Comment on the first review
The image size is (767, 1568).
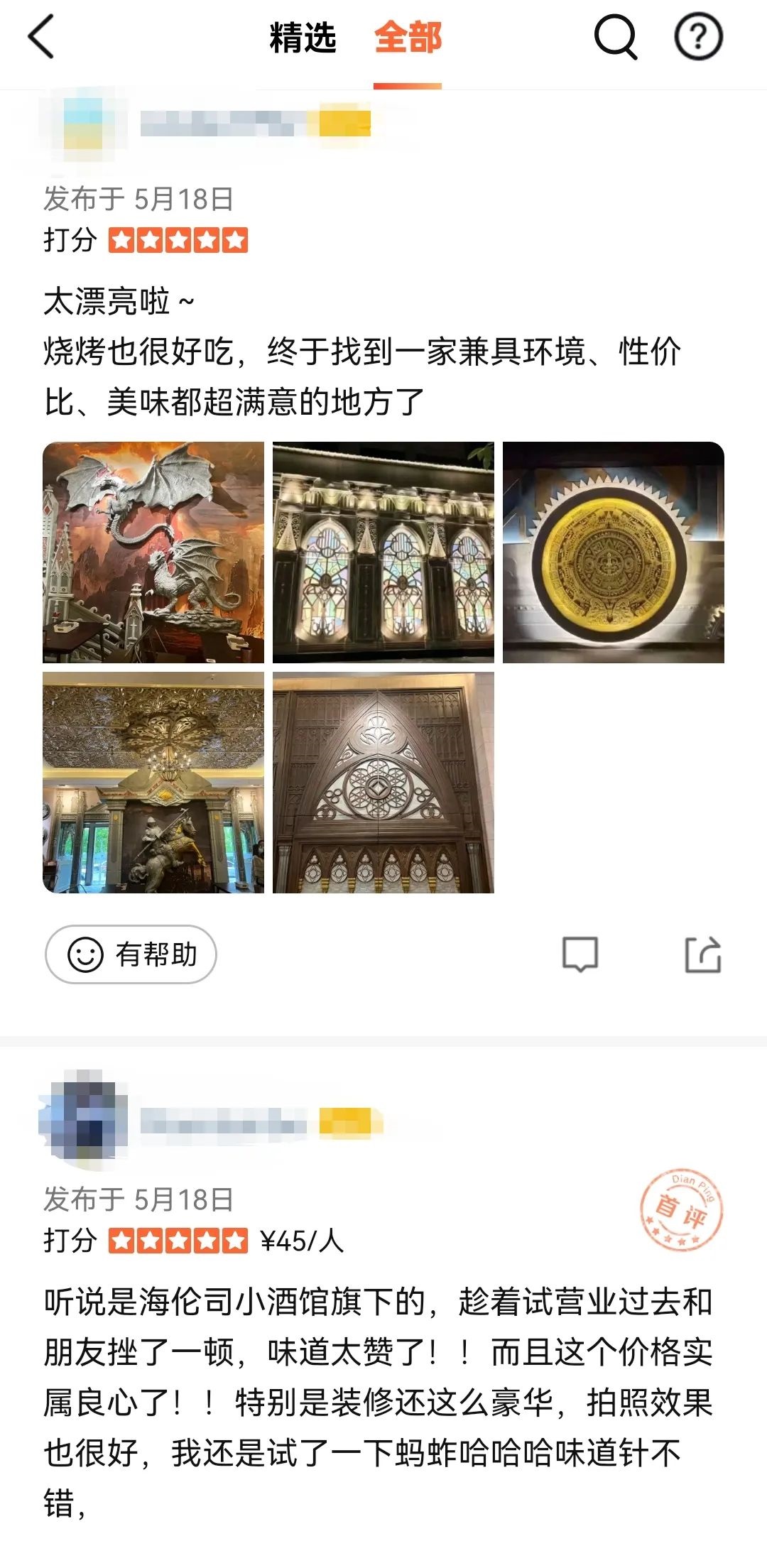point(580,954)
